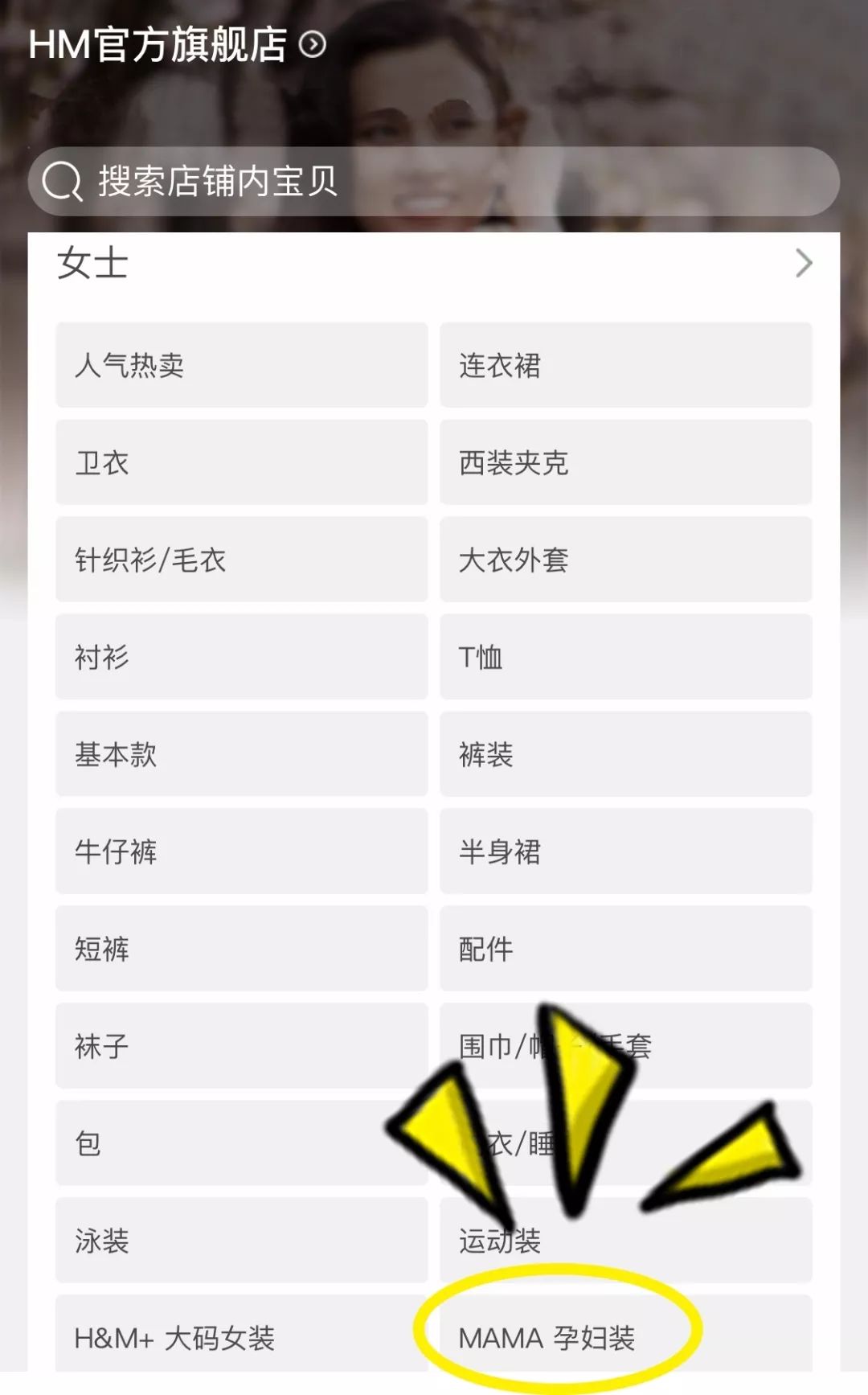This screenshot has height=1395, width=868.
Task: Open the 配件 category
Action: click(625, 950)
